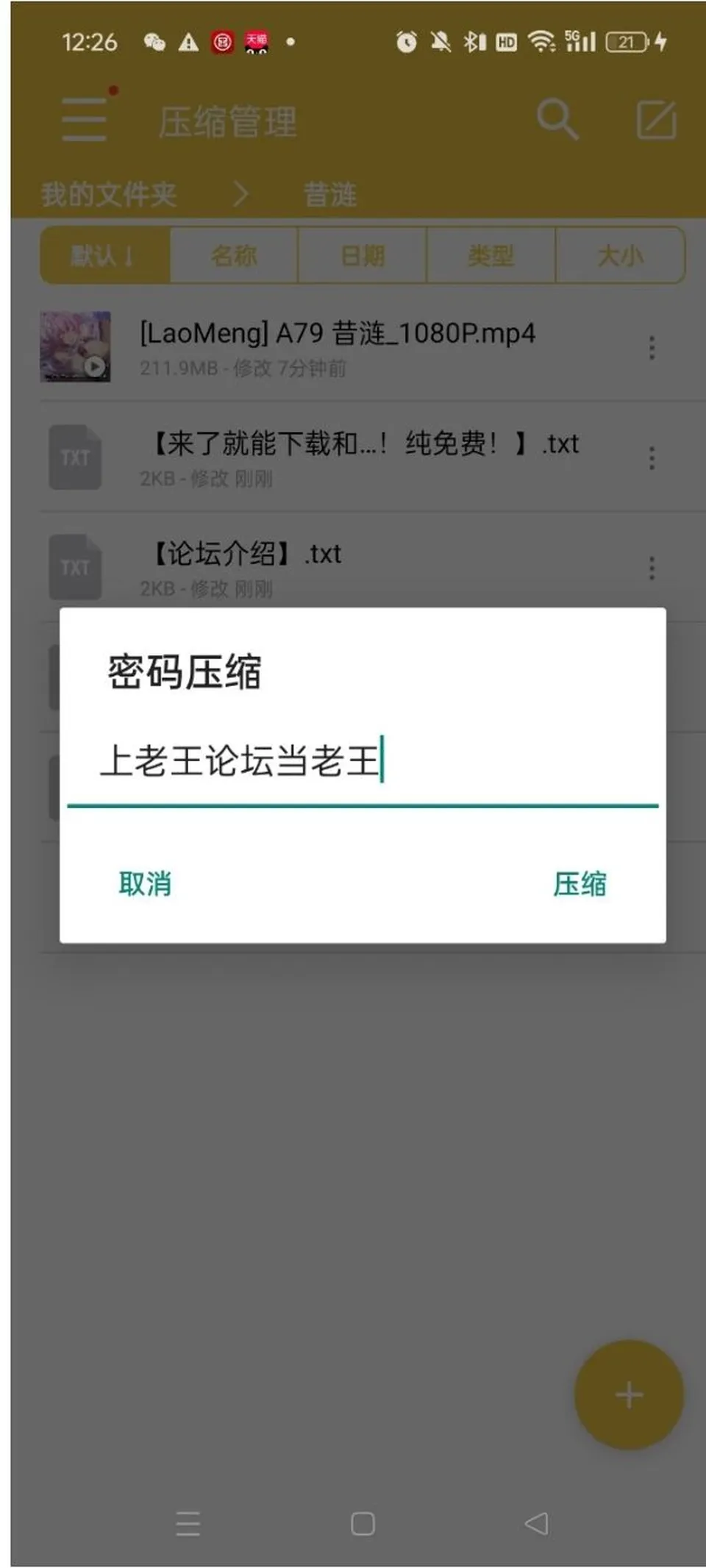Tap 取消 to cancel password compression
706x1568 pixels.
(x=145, y=883)
